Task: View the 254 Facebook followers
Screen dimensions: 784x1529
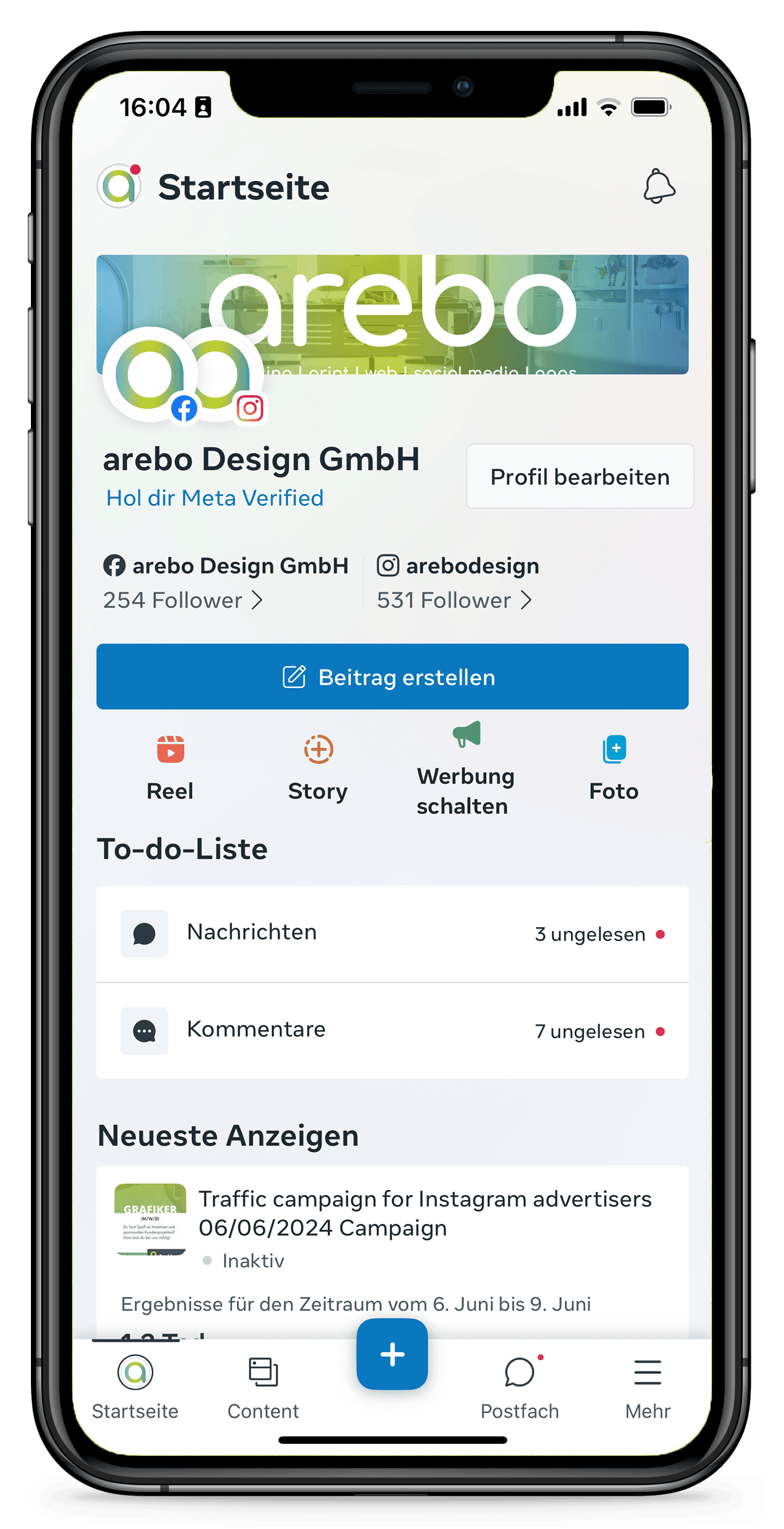Action: 183,600
